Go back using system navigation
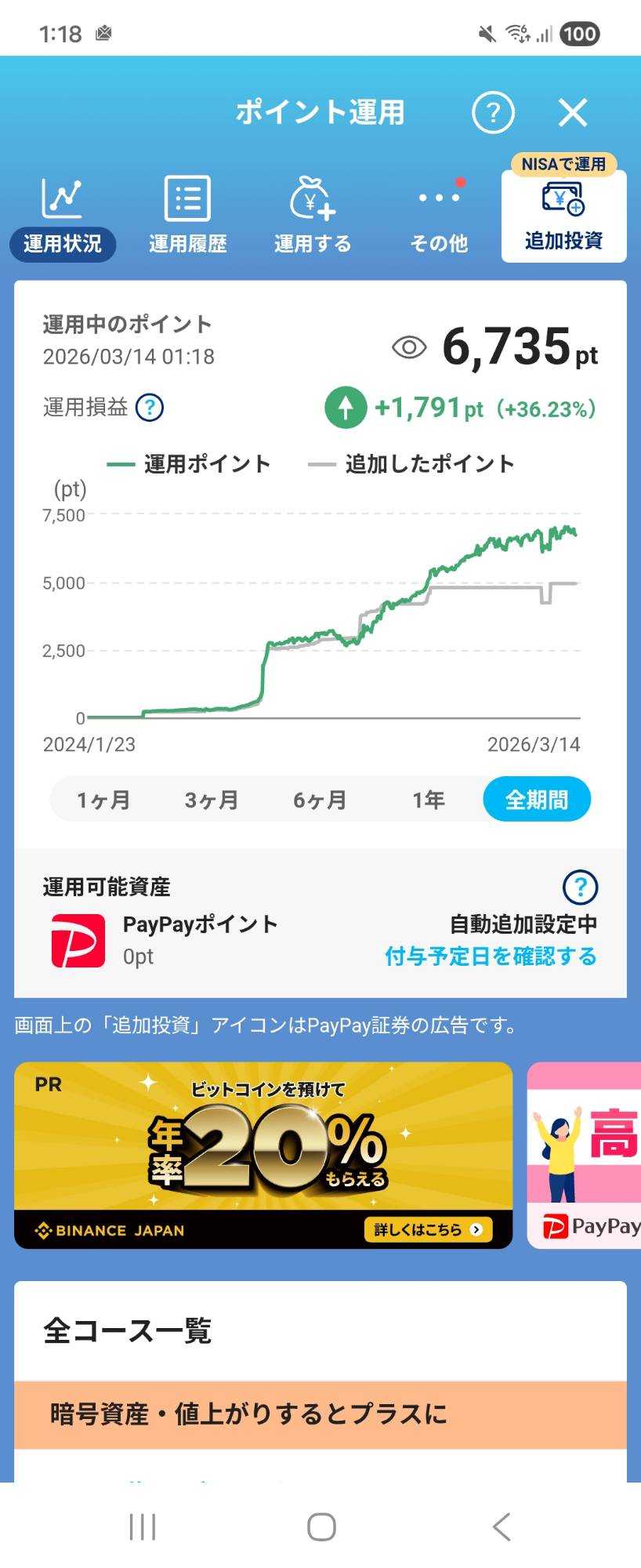Image resolution: width=641 pixels, height=1568 pixels. click(502, 1527)
